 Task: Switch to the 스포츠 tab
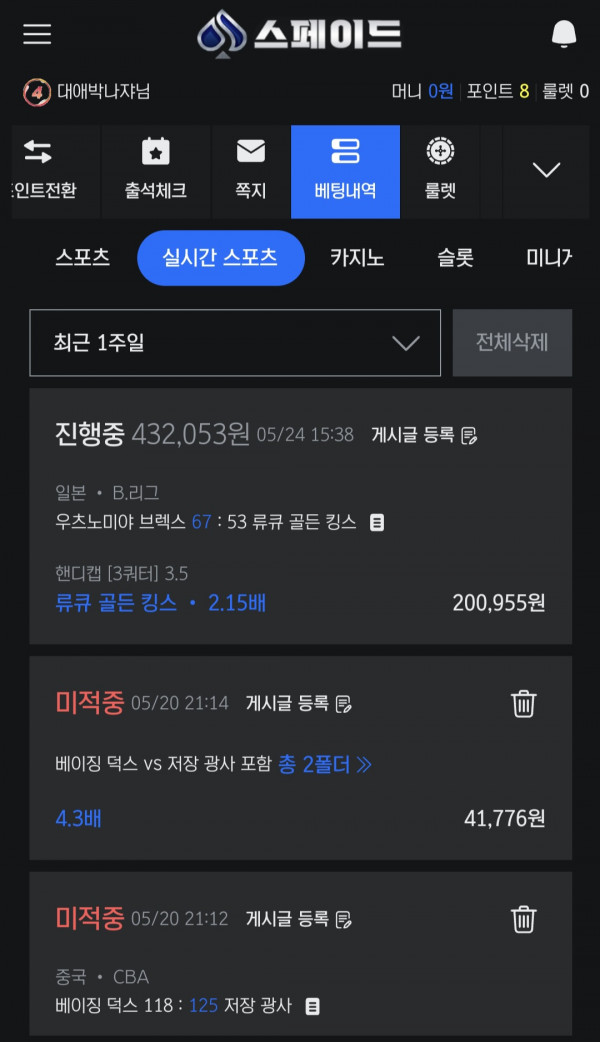pos(82,257)
